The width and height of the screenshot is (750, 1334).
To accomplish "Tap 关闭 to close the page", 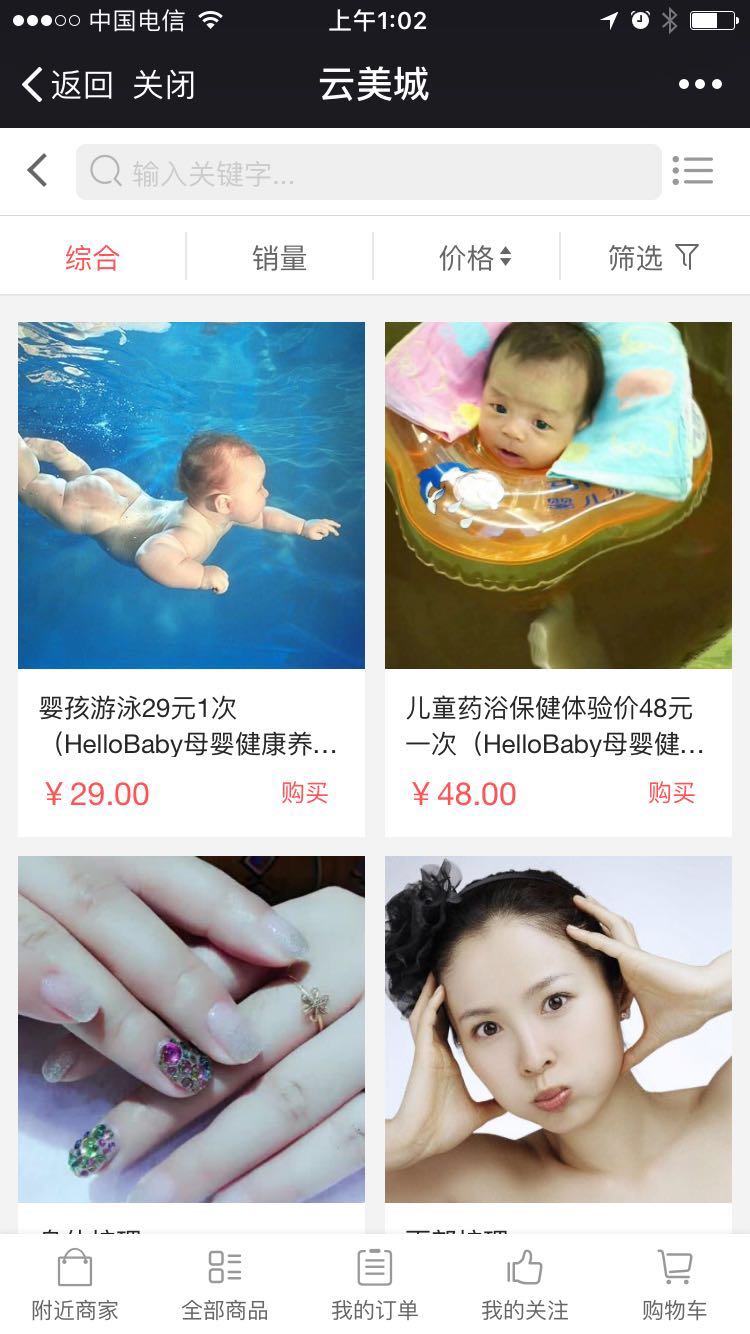I will [x=163, y=85].
